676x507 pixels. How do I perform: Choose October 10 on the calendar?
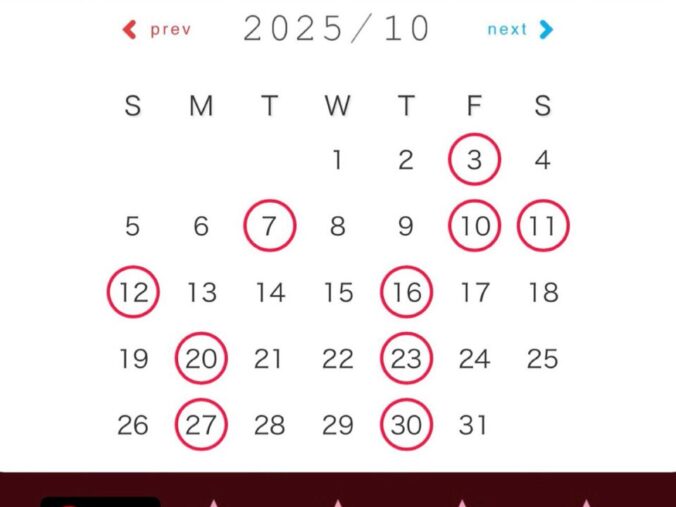474,226
